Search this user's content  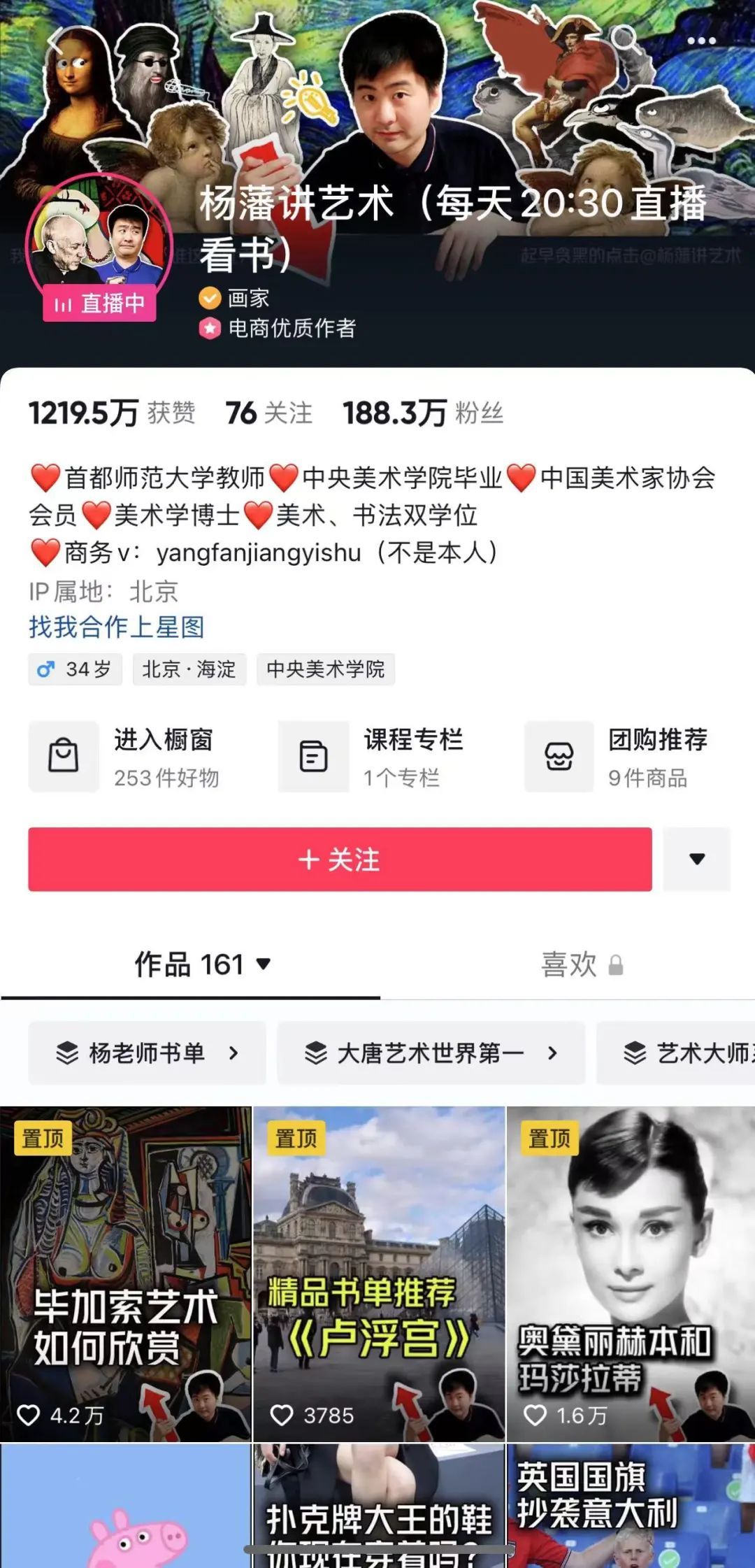point(624,38)
